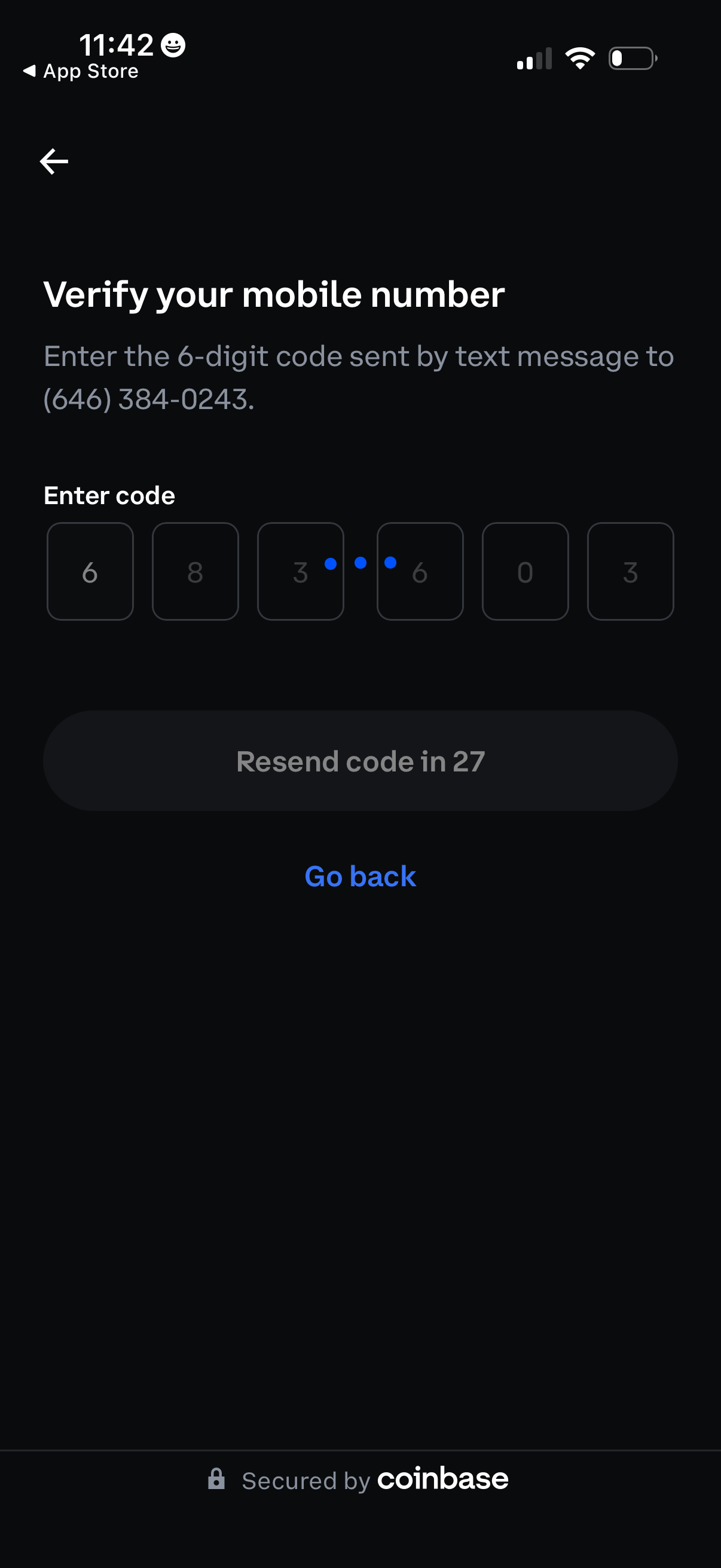Tap the Enter code label
The width and height of the screenshot is (721, 1568).
[x=109, y=495]
